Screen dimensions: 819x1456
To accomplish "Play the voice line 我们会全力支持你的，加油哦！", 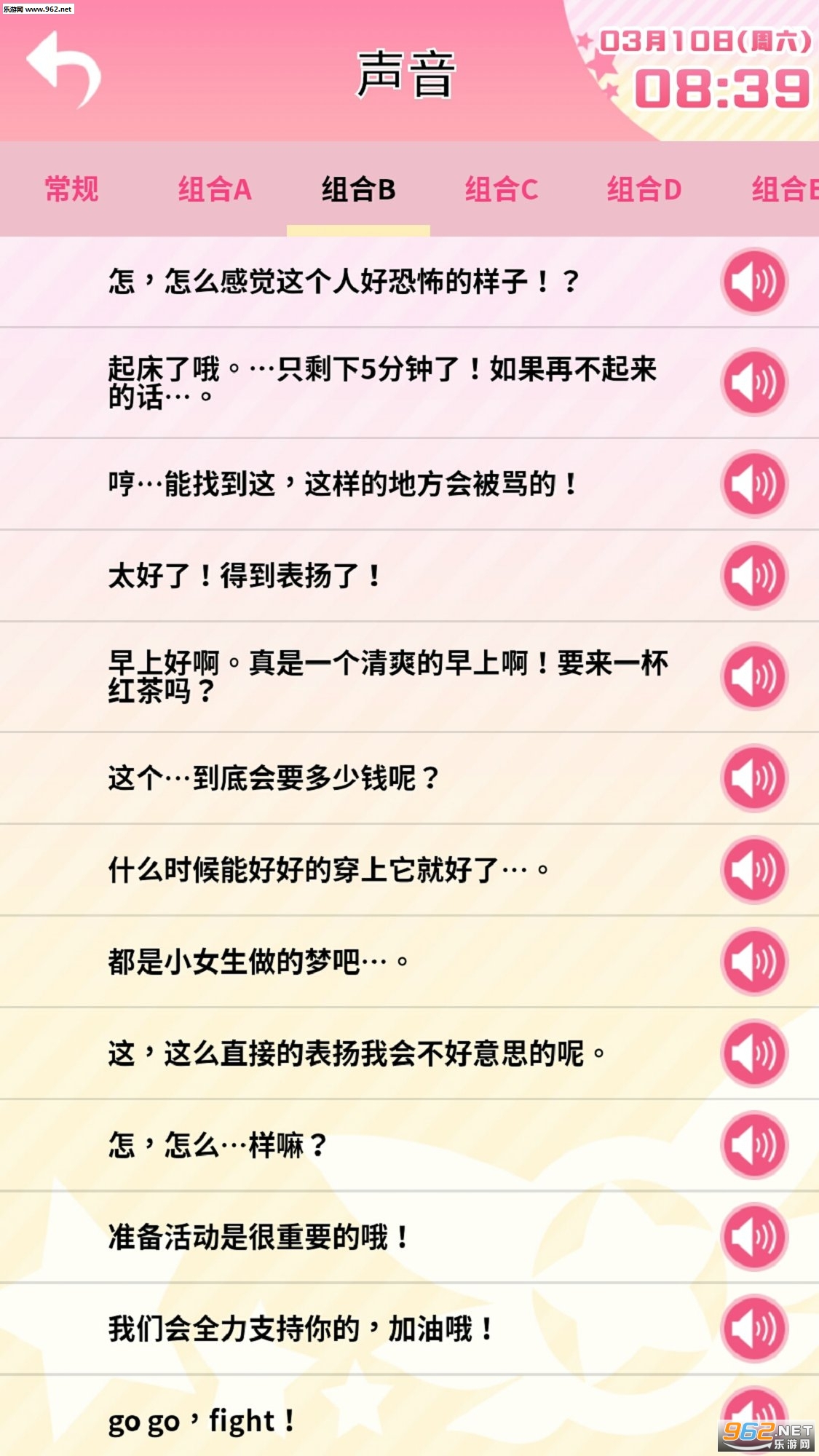I will click(x=754, y=1329).
